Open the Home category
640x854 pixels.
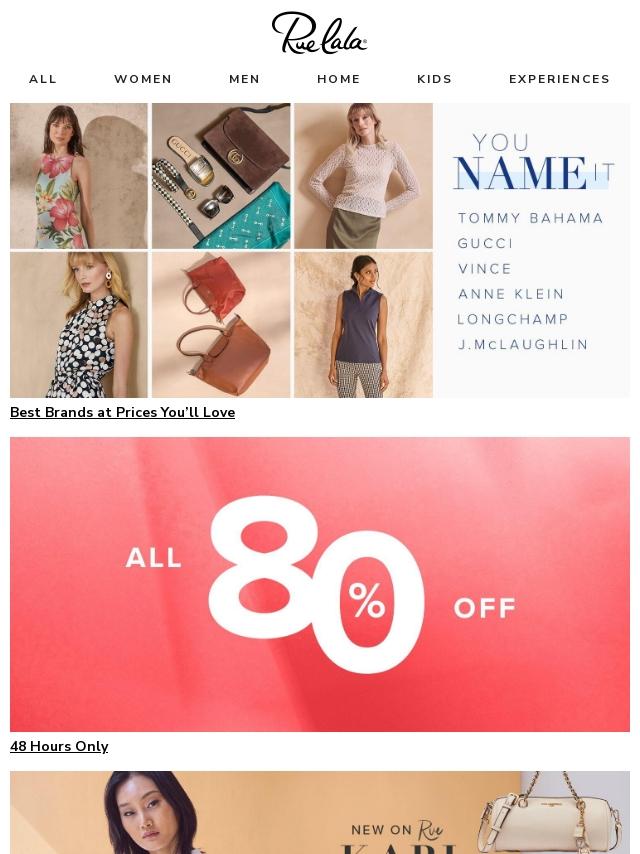339,79
